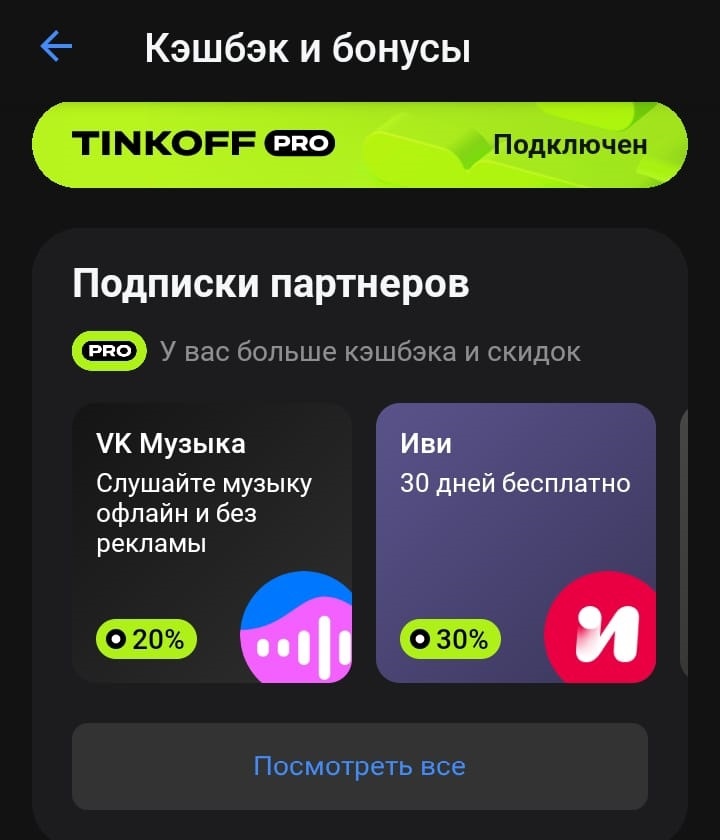Tap the 20% cashback badge on VK Музыка
The width and height of the screenshot is (722, 840).
pyautogui.click(x=144, y=638)
